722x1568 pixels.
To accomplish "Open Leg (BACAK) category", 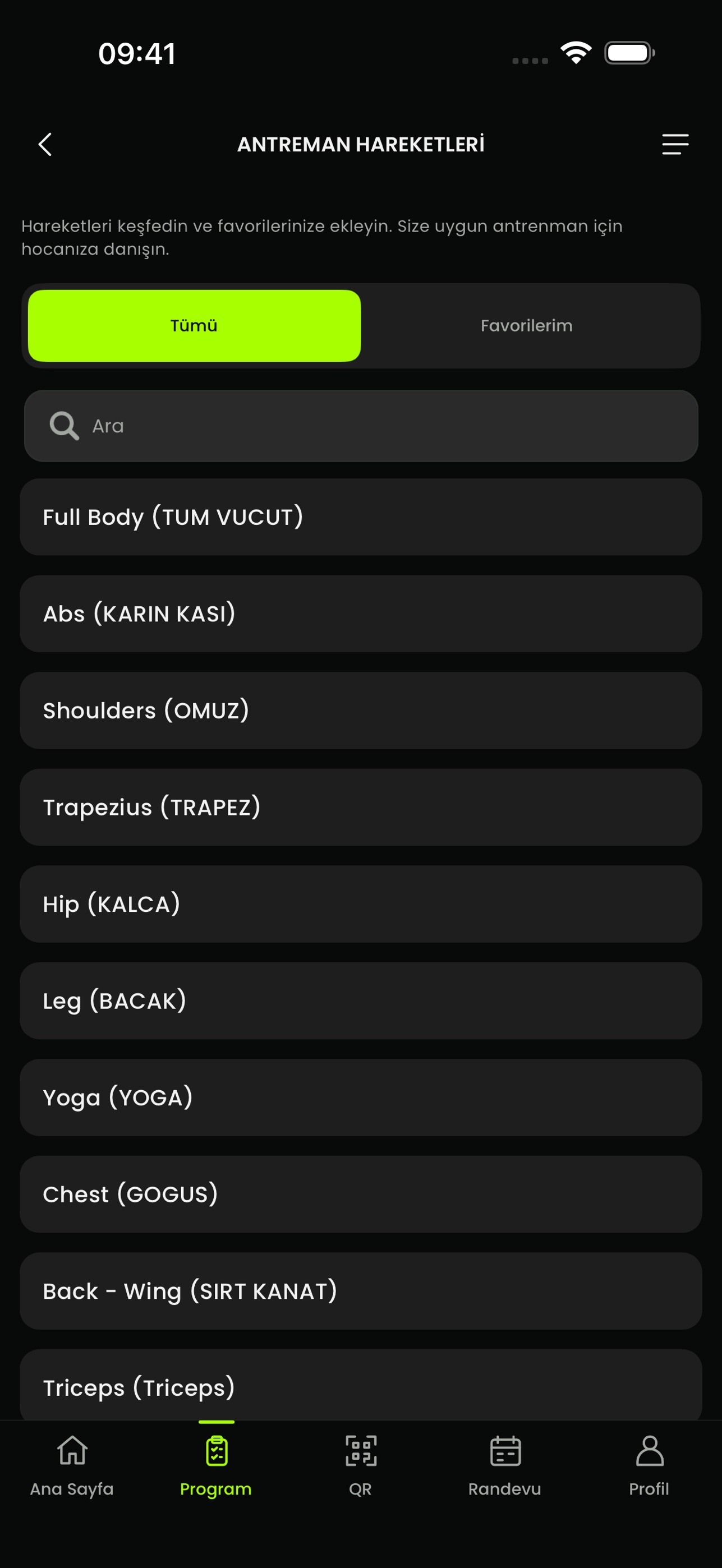I will (361, 1000).
